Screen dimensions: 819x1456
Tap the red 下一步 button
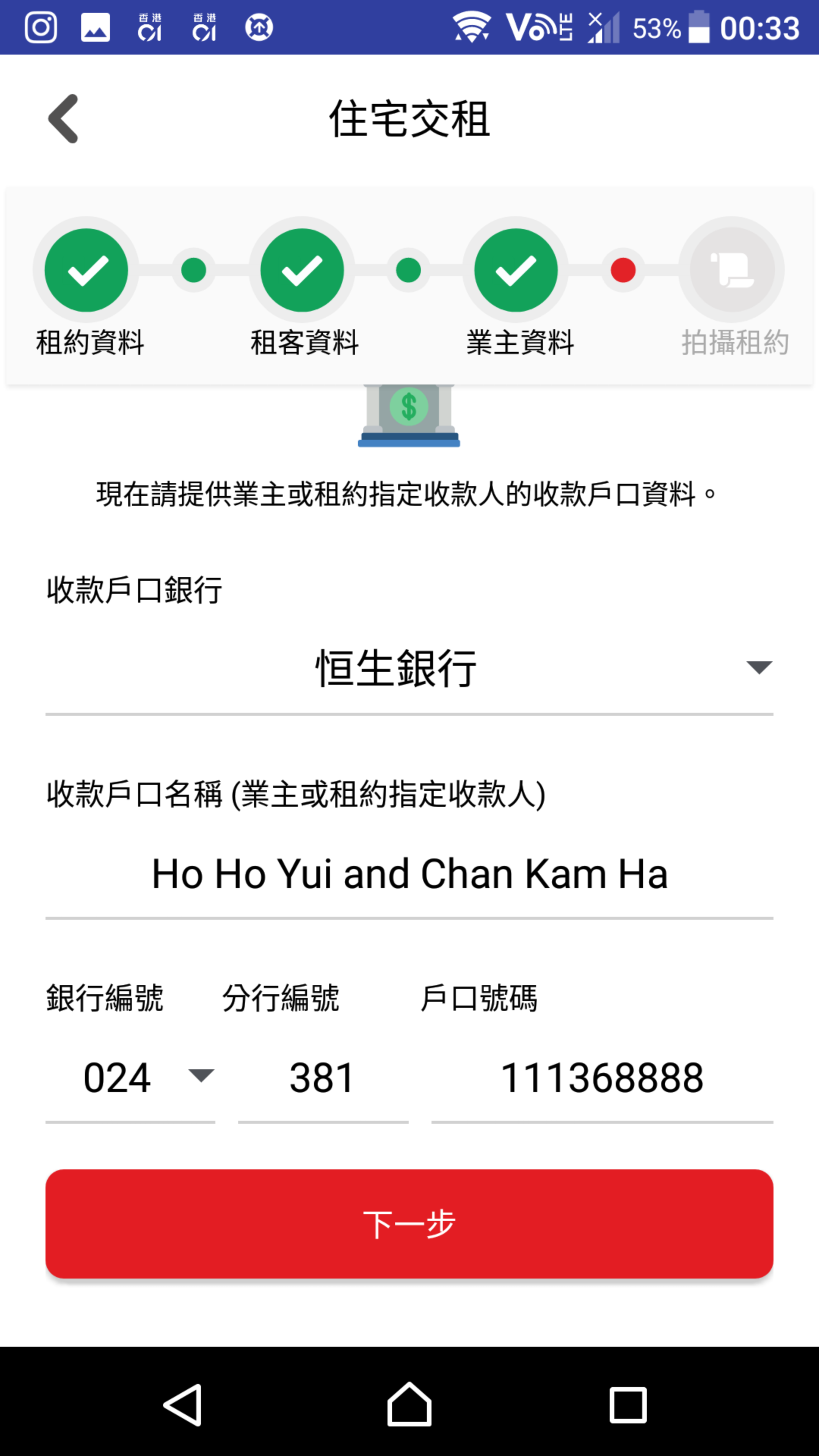(409, 1224)
